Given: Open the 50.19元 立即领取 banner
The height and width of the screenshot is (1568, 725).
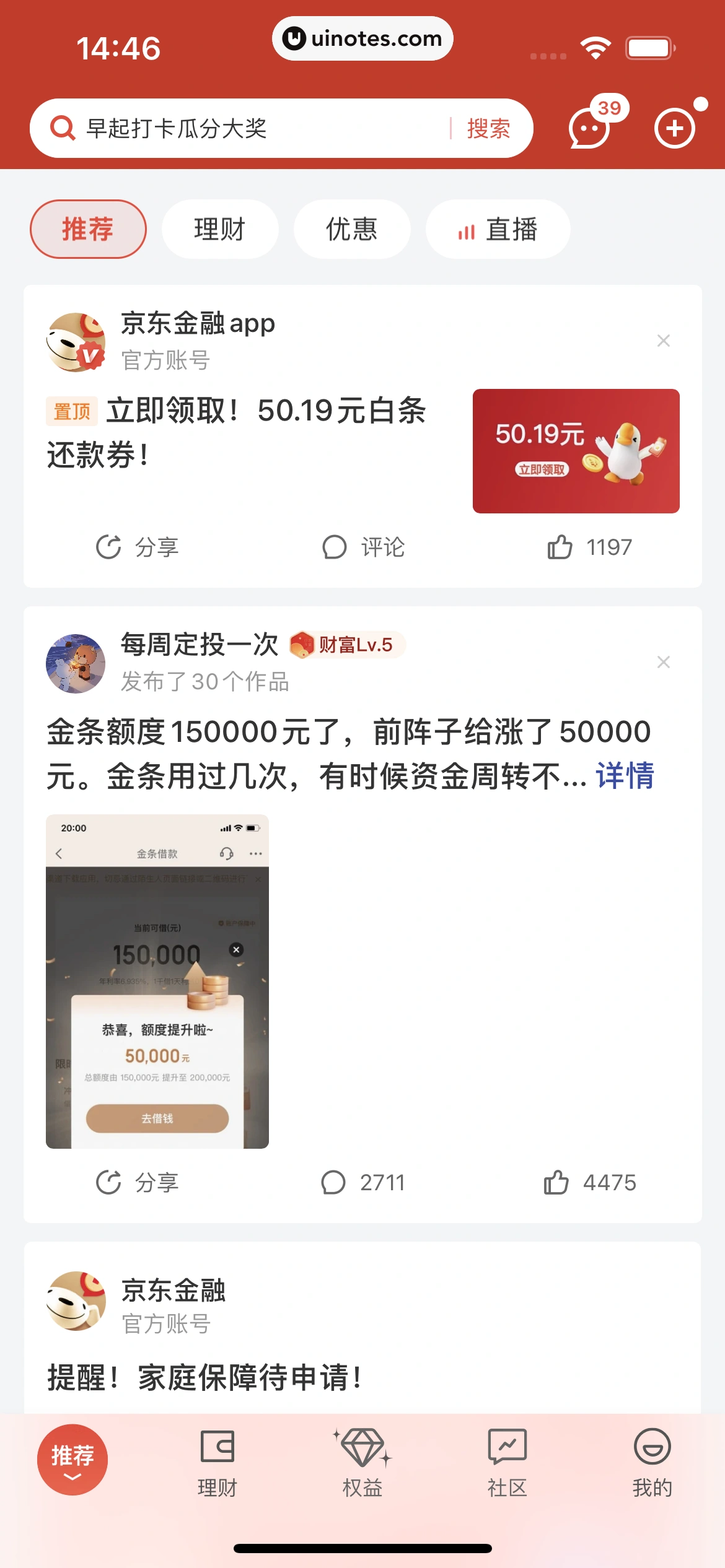Looking at the screenshot, I should (576, 451).
